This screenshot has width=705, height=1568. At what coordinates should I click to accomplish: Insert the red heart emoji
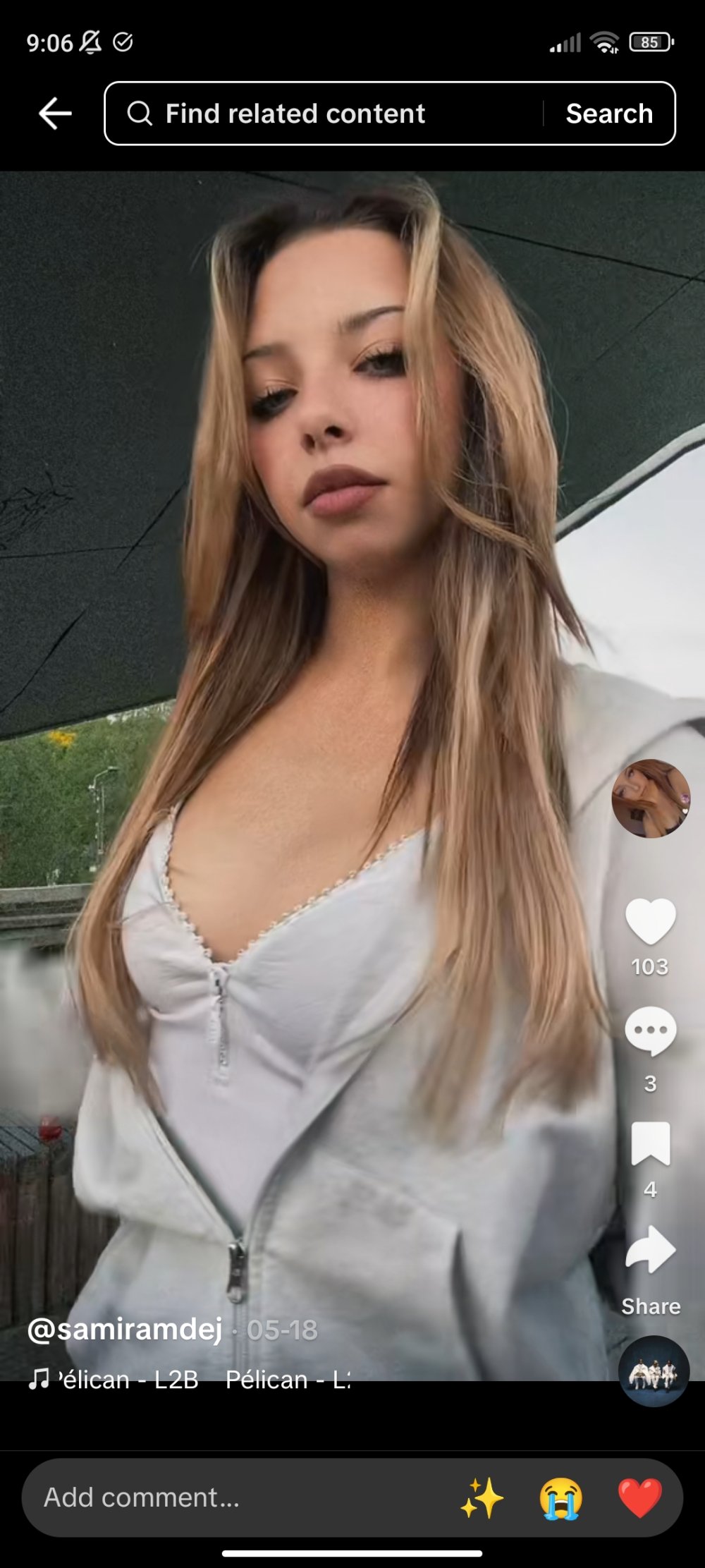click(x=639, y=1497)
